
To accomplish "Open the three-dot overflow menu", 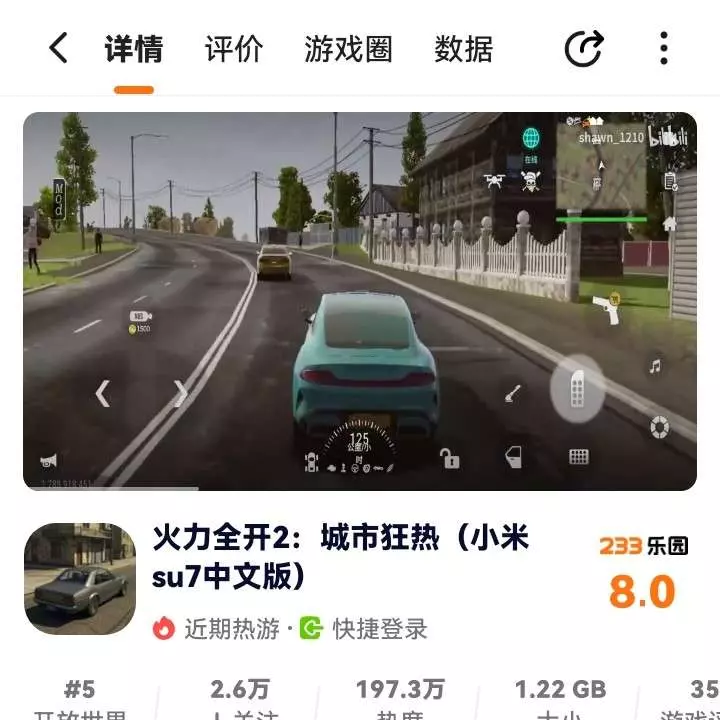I will point(663,48).
